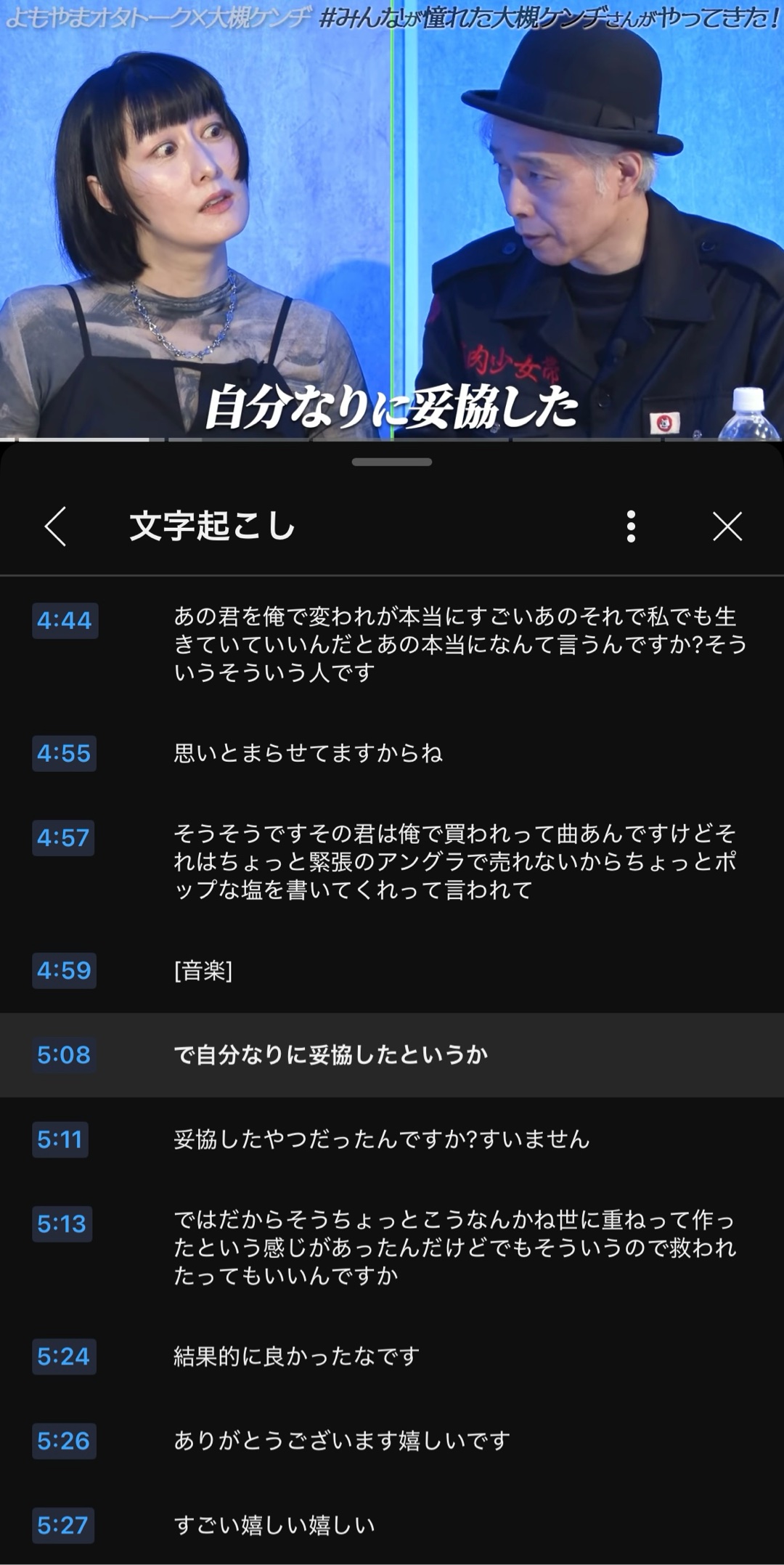784x1565 pixels.
Task: Go back from the 文字起こし panel
Action: pos(56,527)
